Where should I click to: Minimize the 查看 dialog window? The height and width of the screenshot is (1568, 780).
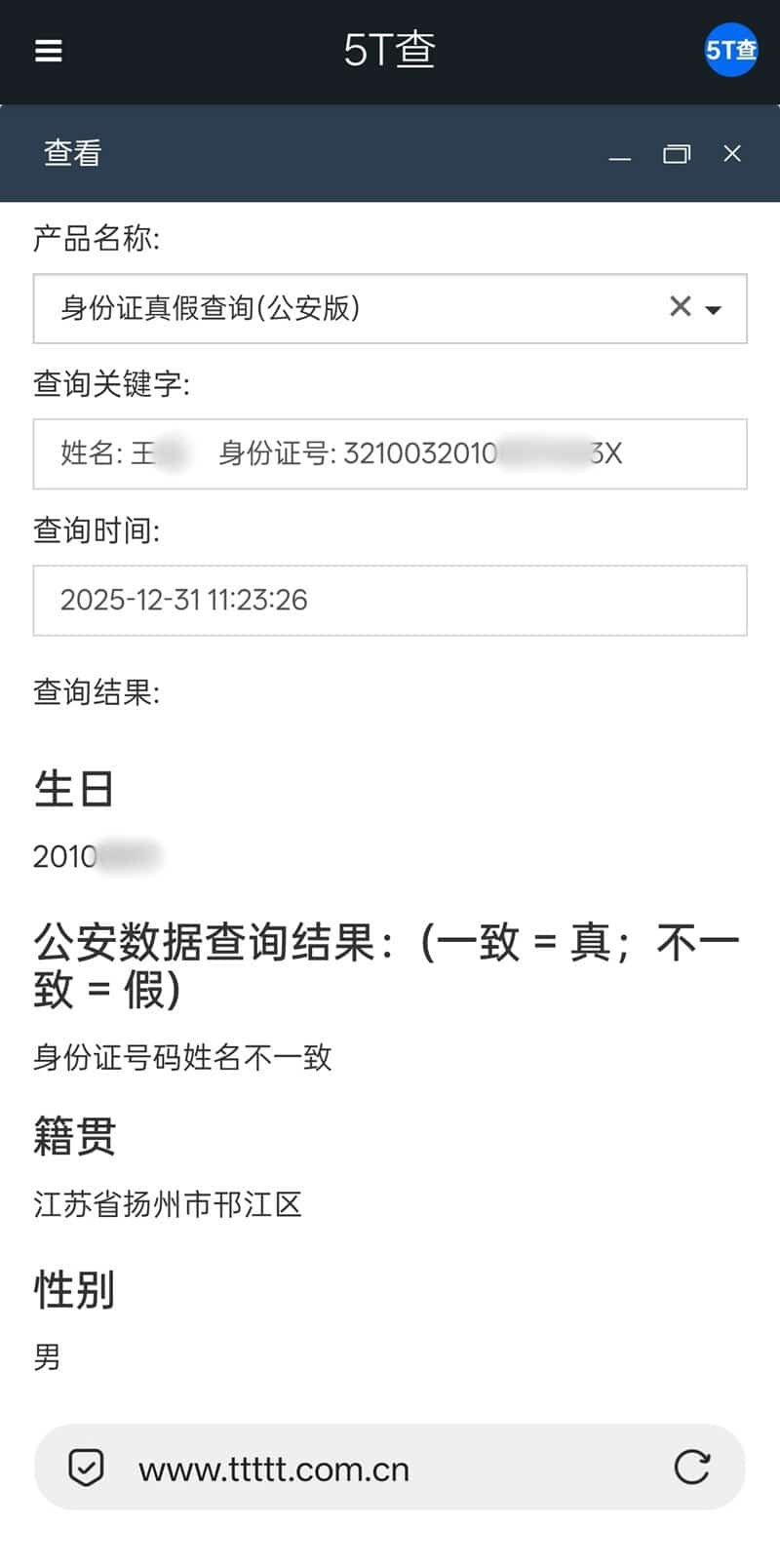tap(620, 154)
